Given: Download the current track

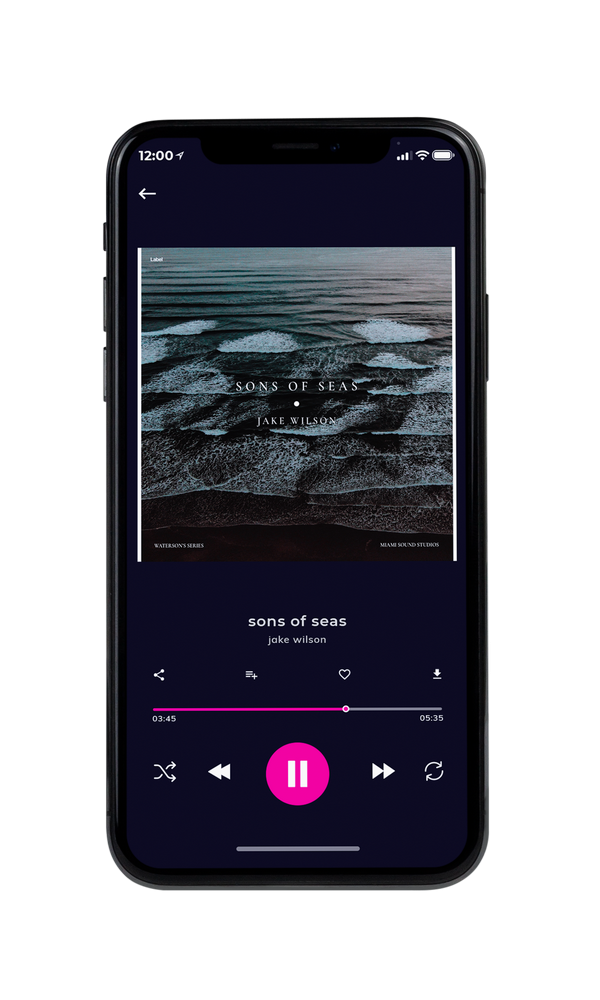Looking at the screenshot, I should pyautogui.click(x=437, y=674).
